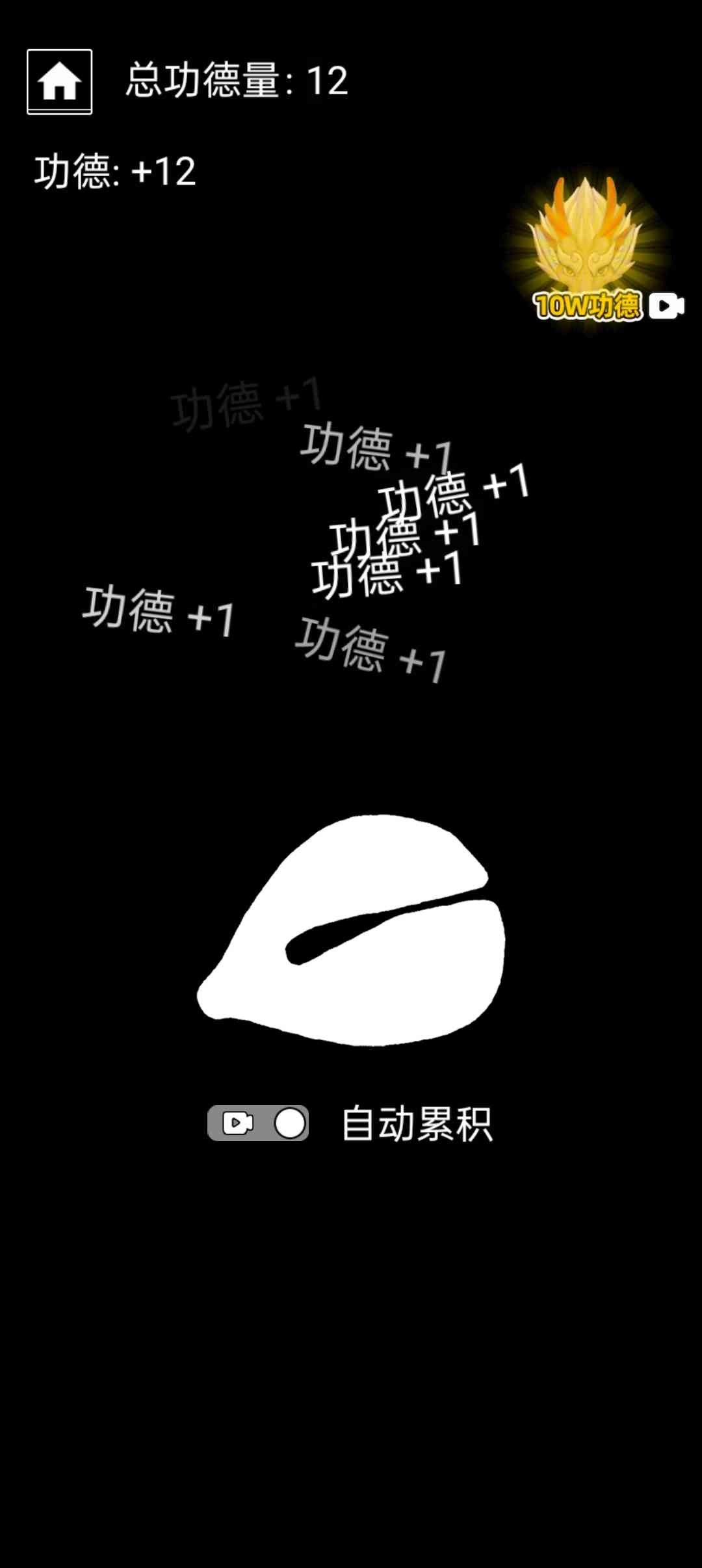Knock the white wooden fish
Screen dimensions: 702x1568
(352, 930)
